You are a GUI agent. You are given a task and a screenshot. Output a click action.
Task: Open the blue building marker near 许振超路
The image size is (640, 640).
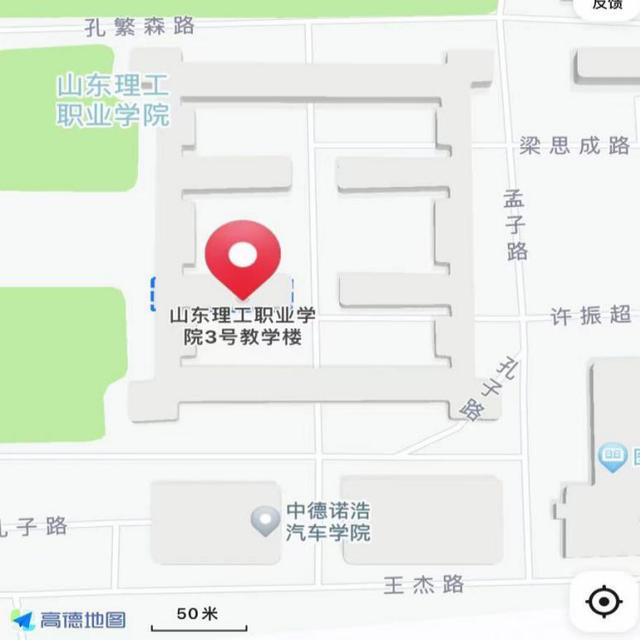coord(612,459)
